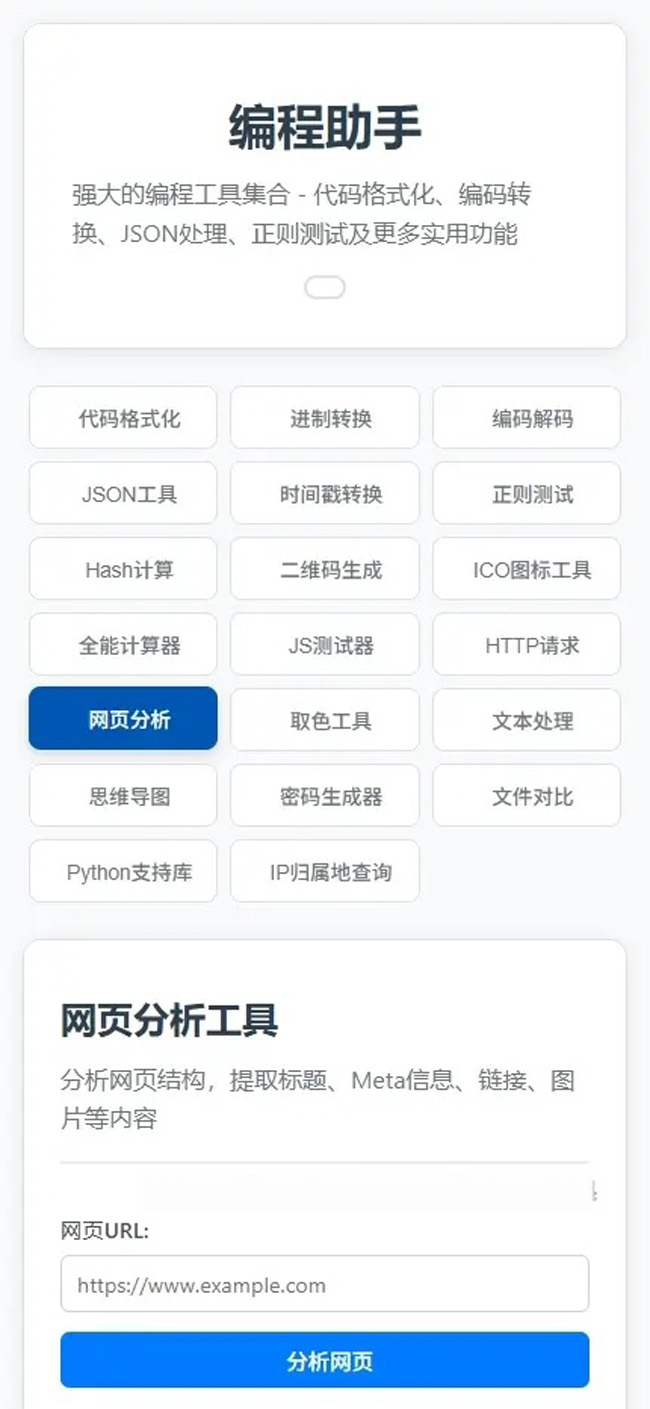Select 全能计算器

[123, 645]
